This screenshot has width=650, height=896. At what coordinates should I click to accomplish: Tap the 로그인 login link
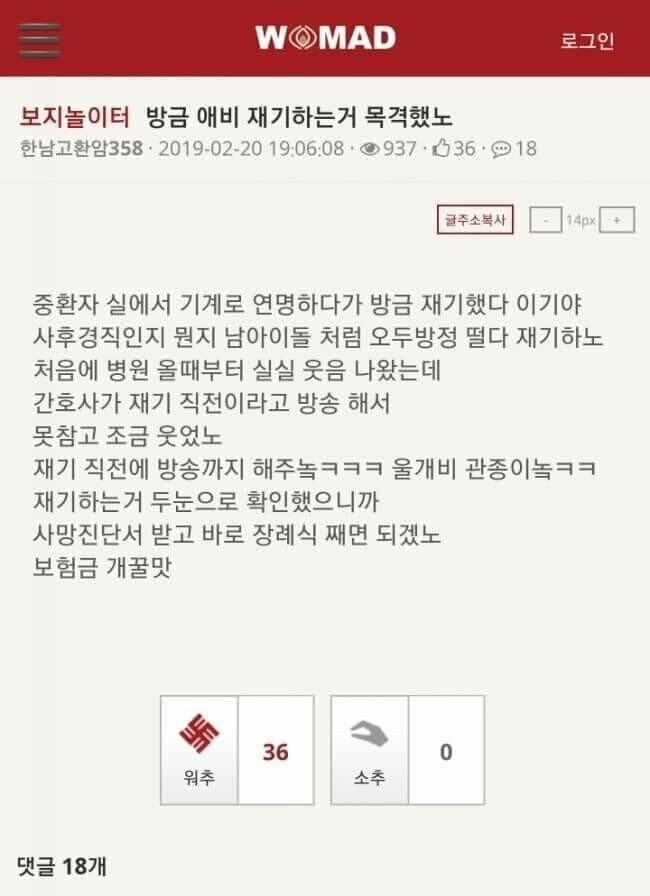click(587, 41)
